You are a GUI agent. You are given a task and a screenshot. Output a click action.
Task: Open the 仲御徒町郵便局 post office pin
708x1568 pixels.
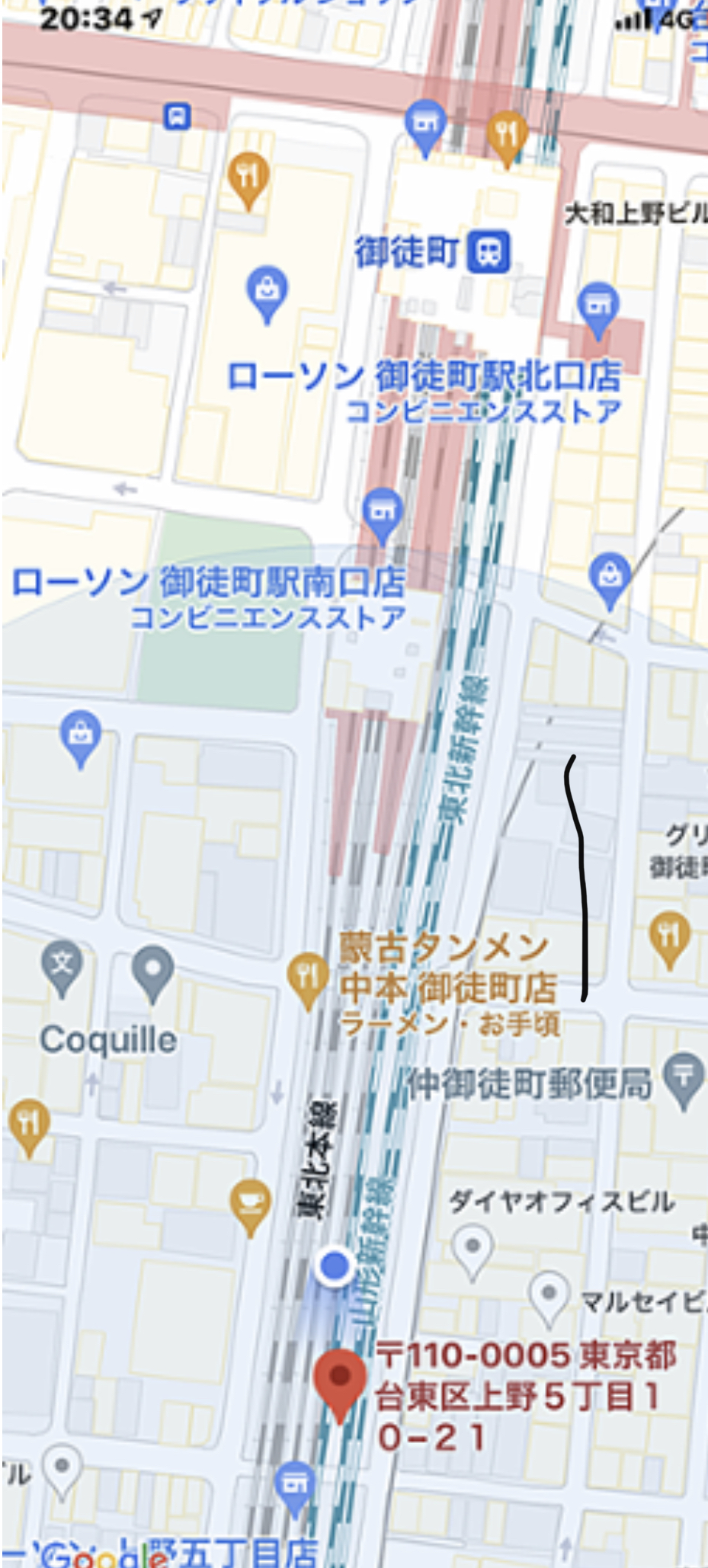click(x=684, y=1077)
